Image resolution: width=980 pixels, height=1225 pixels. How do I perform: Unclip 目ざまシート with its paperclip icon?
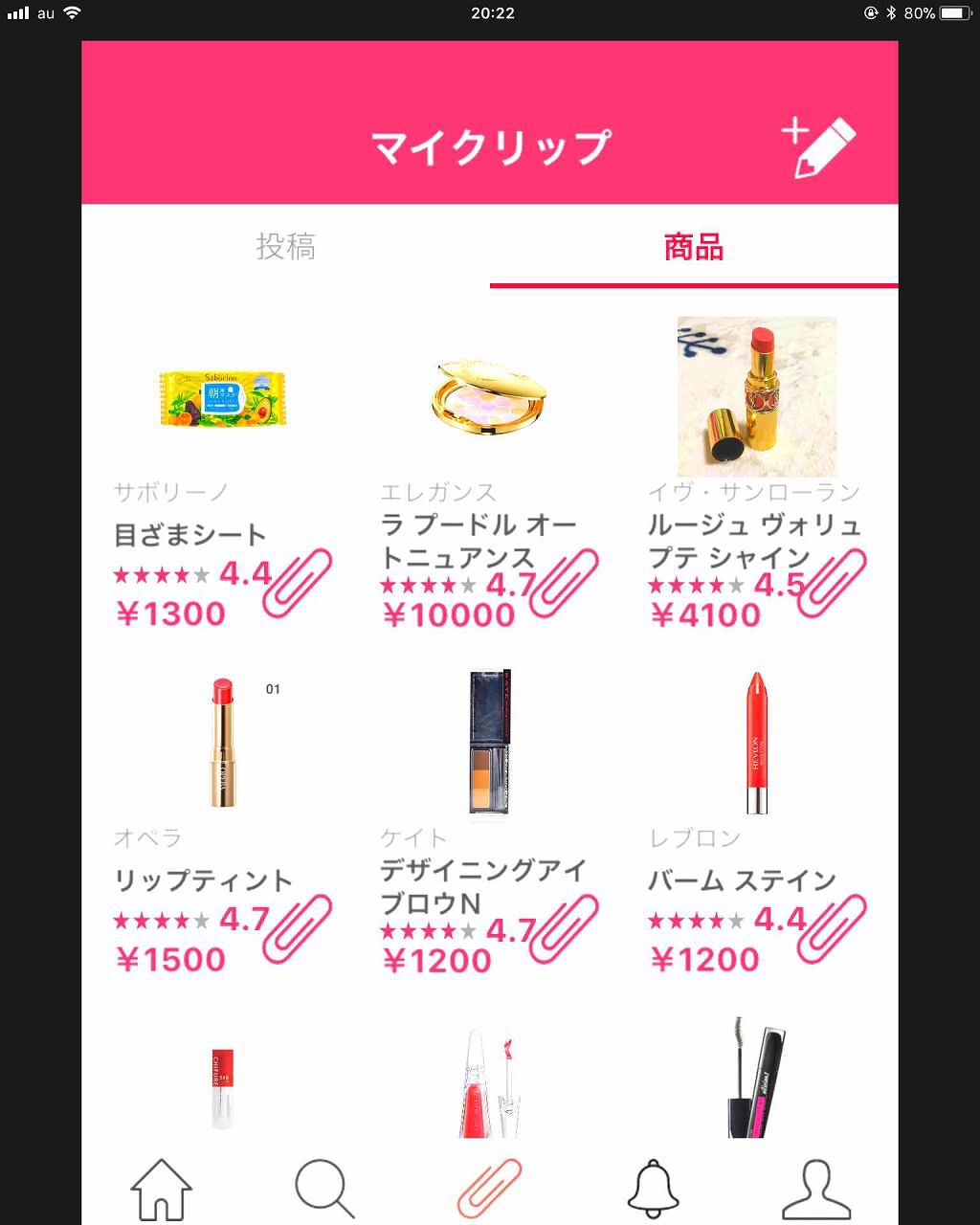[297, 584]
